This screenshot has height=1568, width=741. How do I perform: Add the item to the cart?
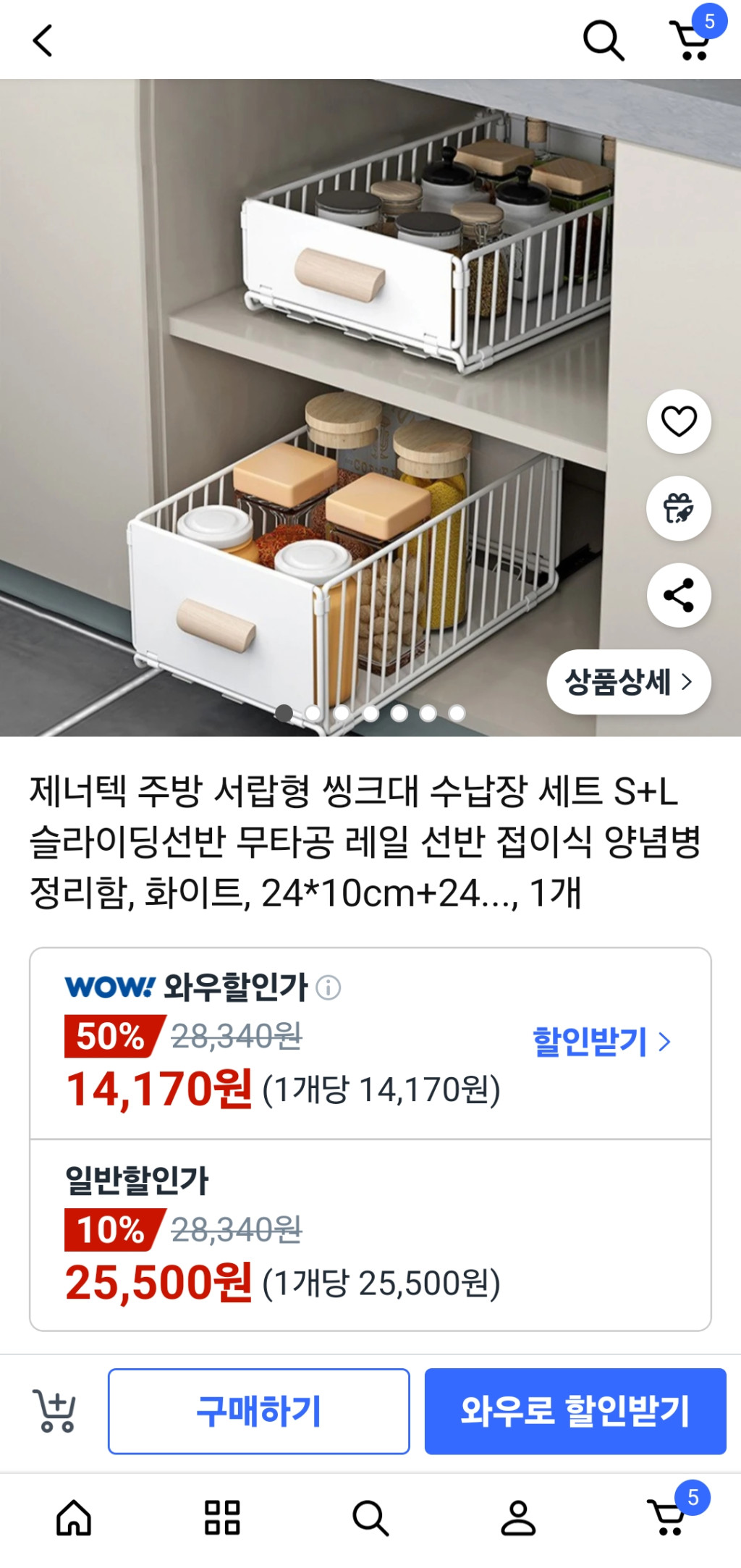(x=55, y=1411)
